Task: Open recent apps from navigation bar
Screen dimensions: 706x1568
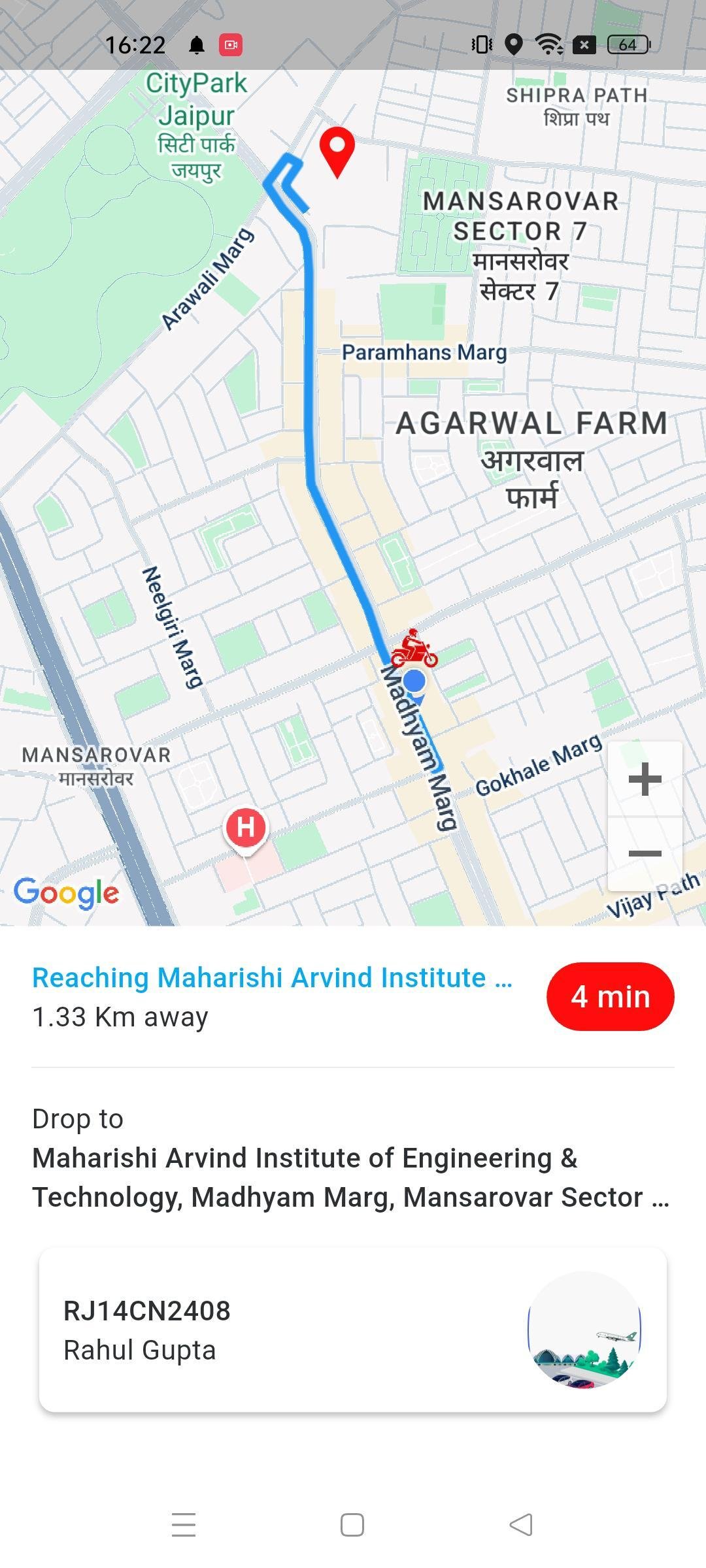Action: pyautogui.click(x=184, y=1525)
